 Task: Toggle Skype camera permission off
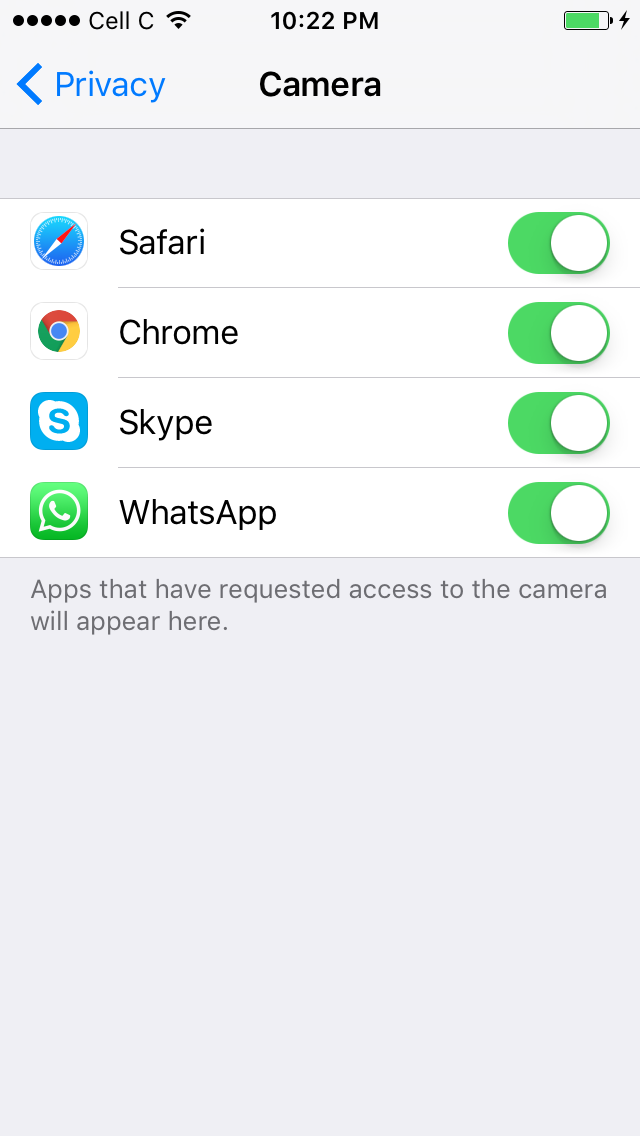point(559,423)
